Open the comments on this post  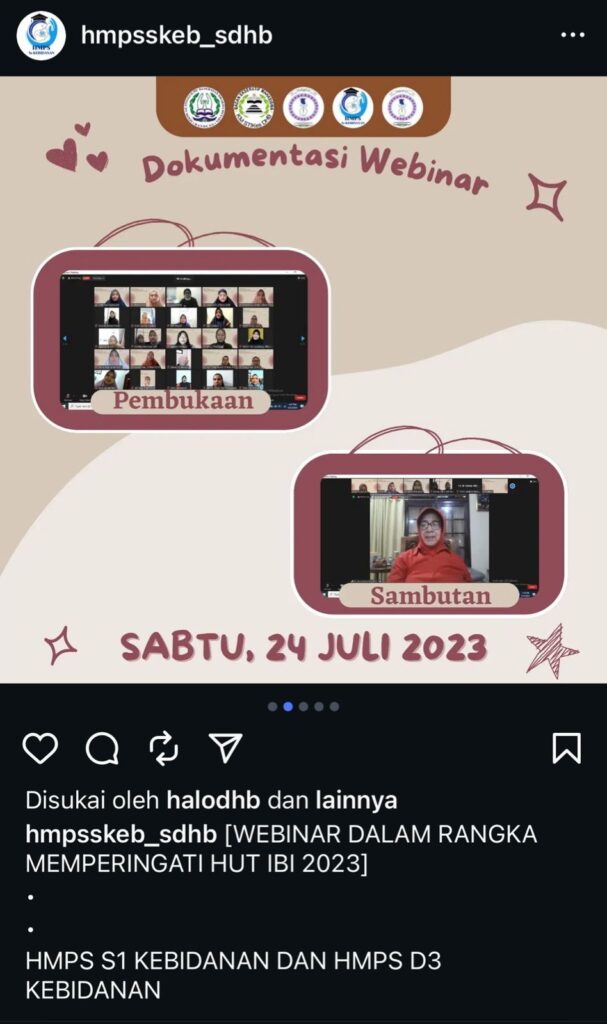pos(102,747)
